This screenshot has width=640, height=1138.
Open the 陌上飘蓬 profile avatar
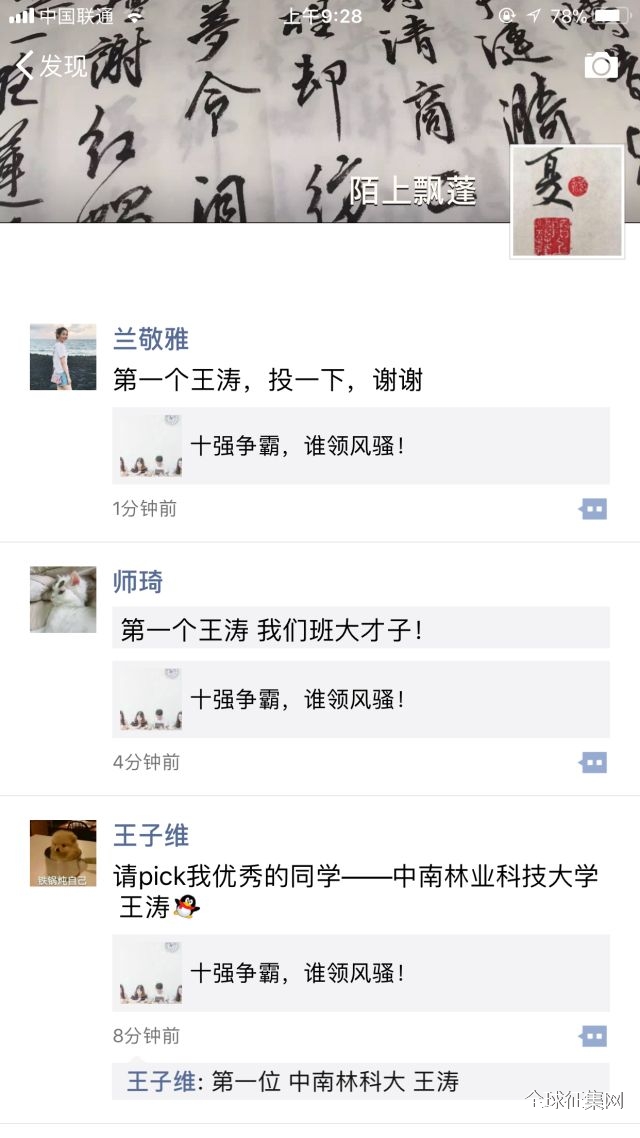(x=567, y=202)
